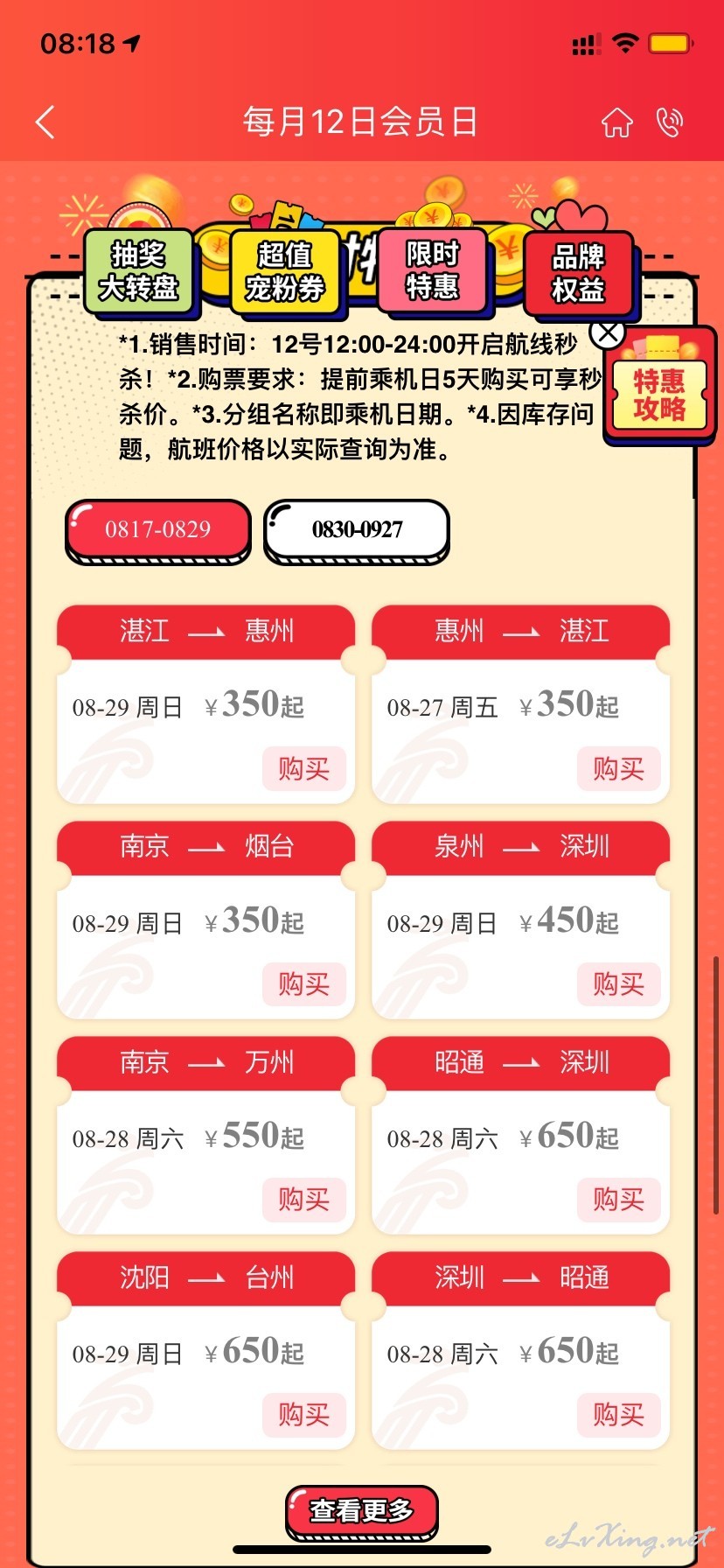This screenshot has height=1568, width=724.
Task: Open the 抽奖大转盘 lucky wheel
Action: pos(138,271)
